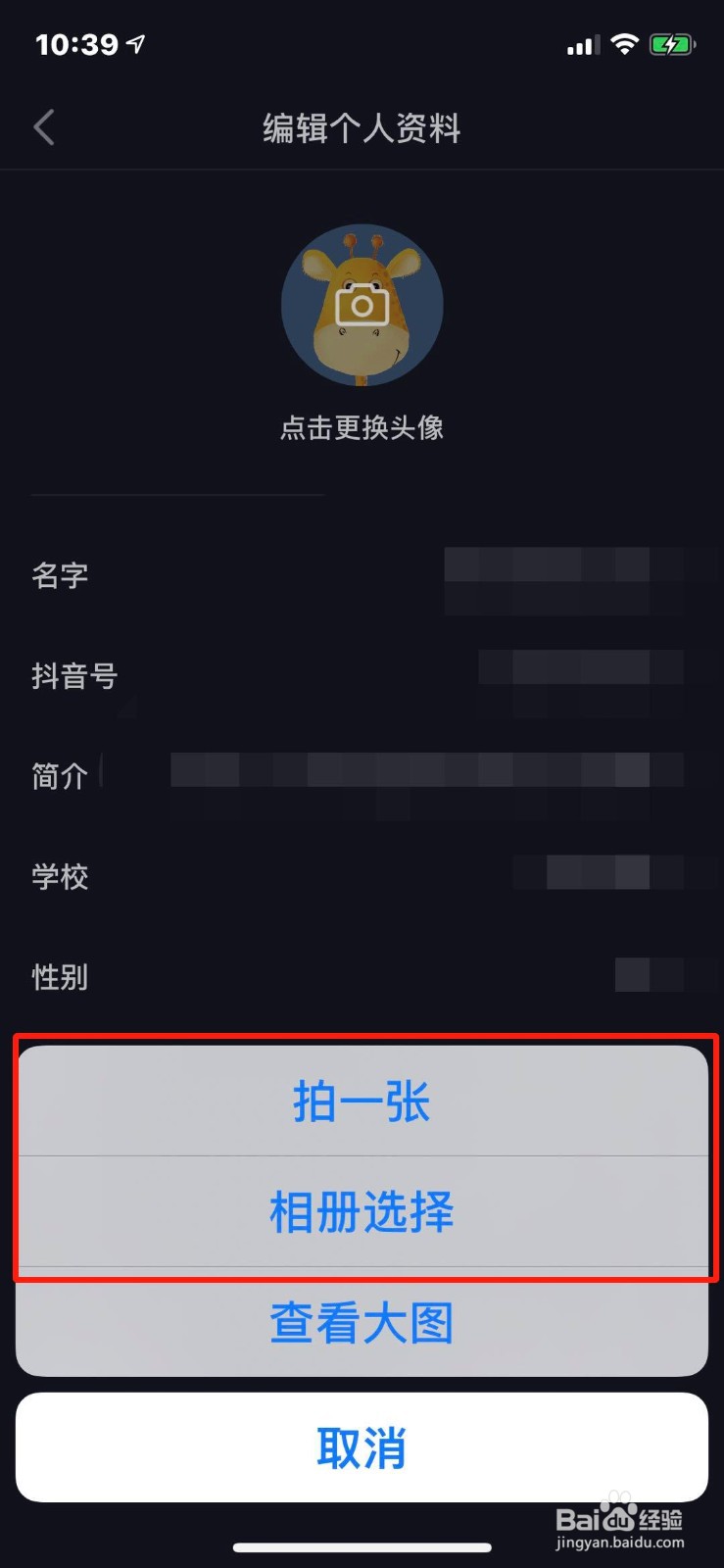The width and height of the screenshot is (724, 1568).
Task: Click the back arrow in the top bar
Action: [43, 127]
